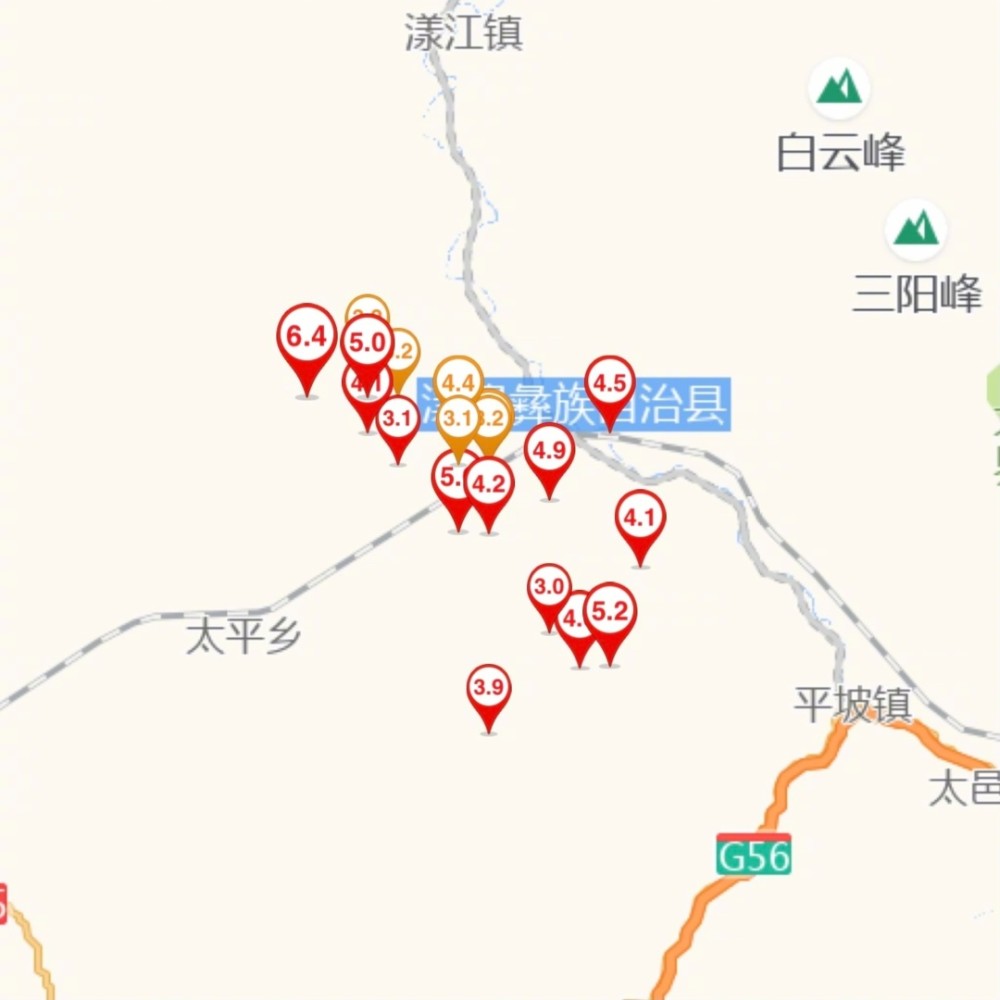Open the red 3.1 earthquake pin
Screen dimensions: 1000x1000
tap(398, 418)
